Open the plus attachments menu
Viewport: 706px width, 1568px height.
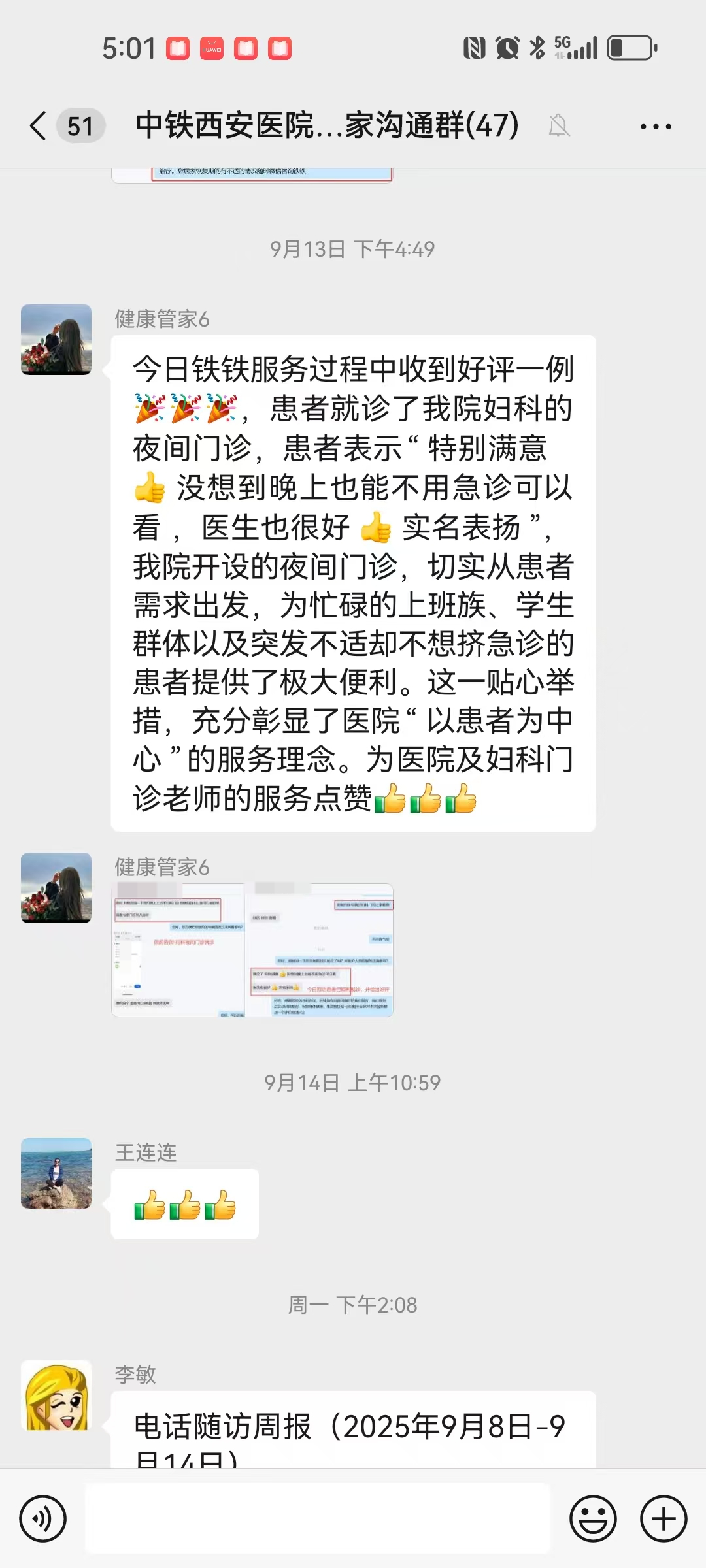tap(663, 1518)
